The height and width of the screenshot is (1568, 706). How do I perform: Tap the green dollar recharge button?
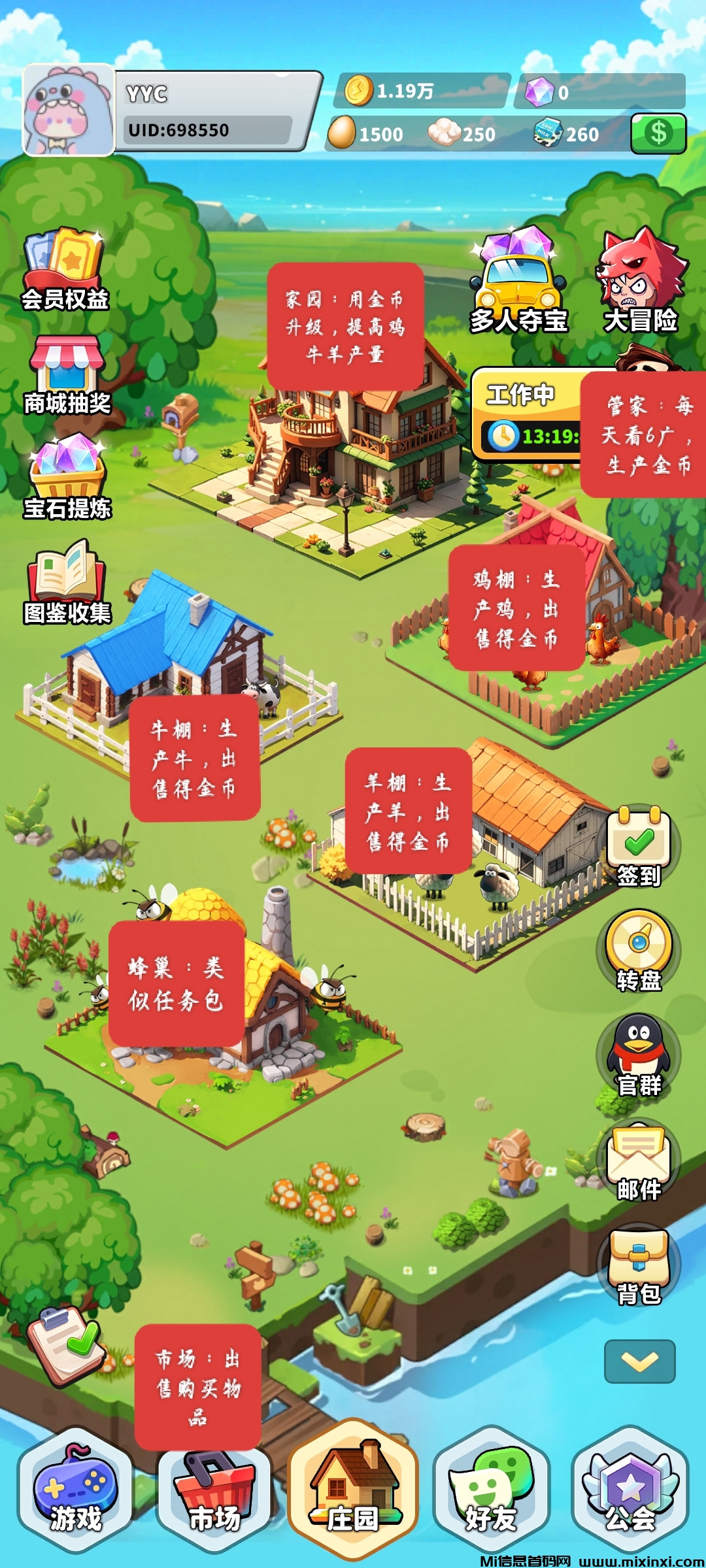tap(658, 133)
